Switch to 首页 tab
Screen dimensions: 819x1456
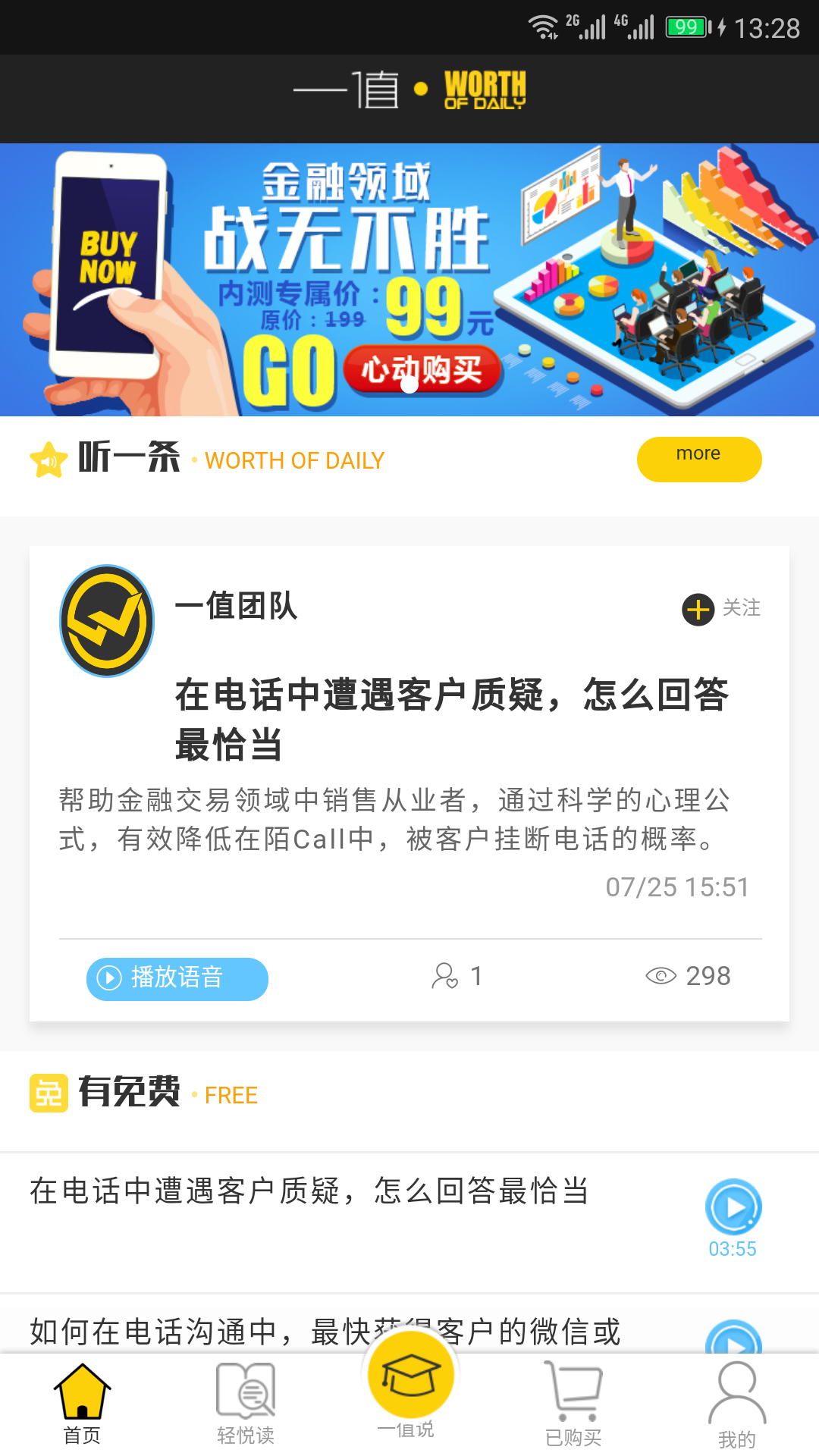pos(82,1404)
